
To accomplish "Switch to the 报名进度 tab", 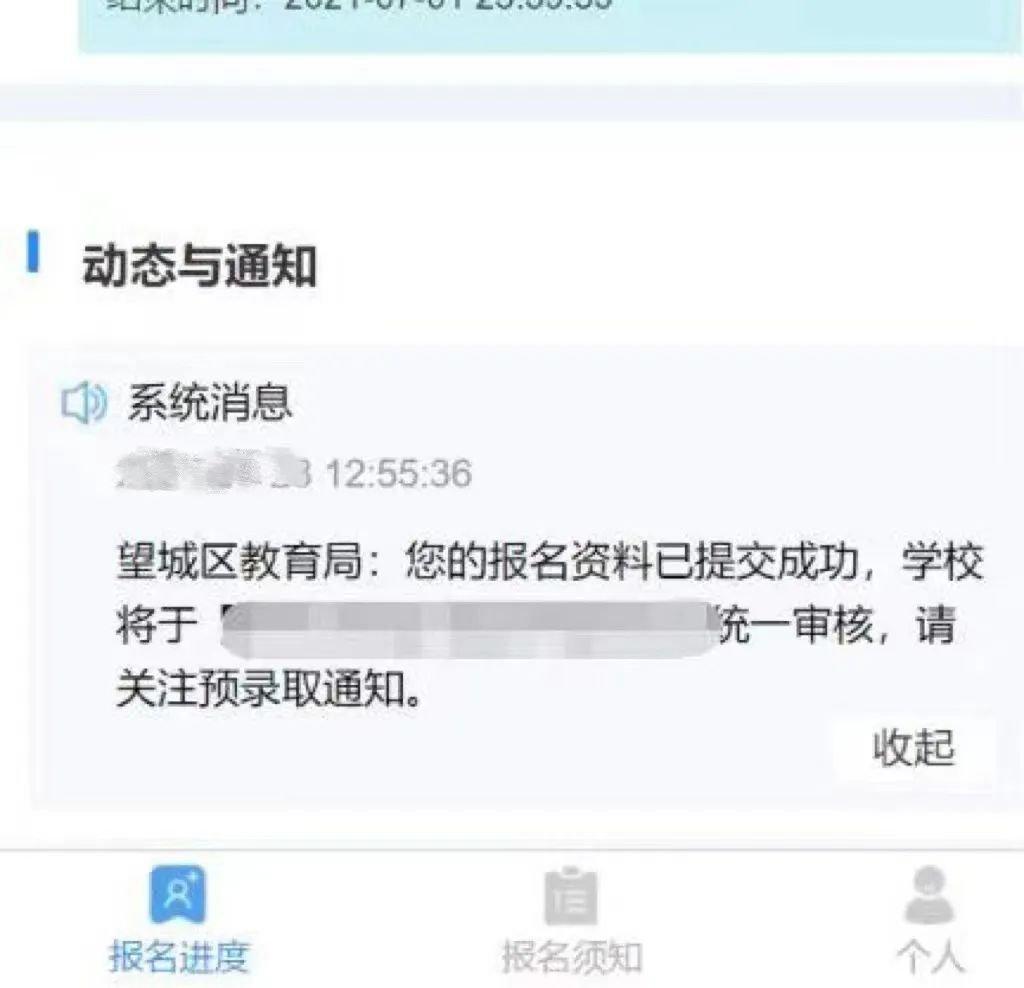I will click(178, 919).
